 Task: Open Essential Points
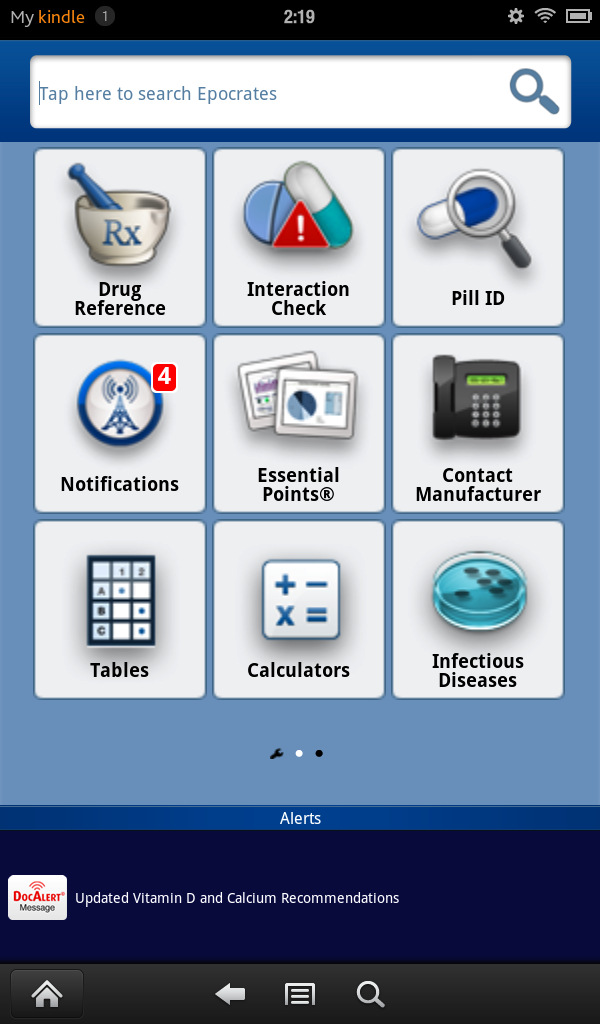click(x=298, y=424)
